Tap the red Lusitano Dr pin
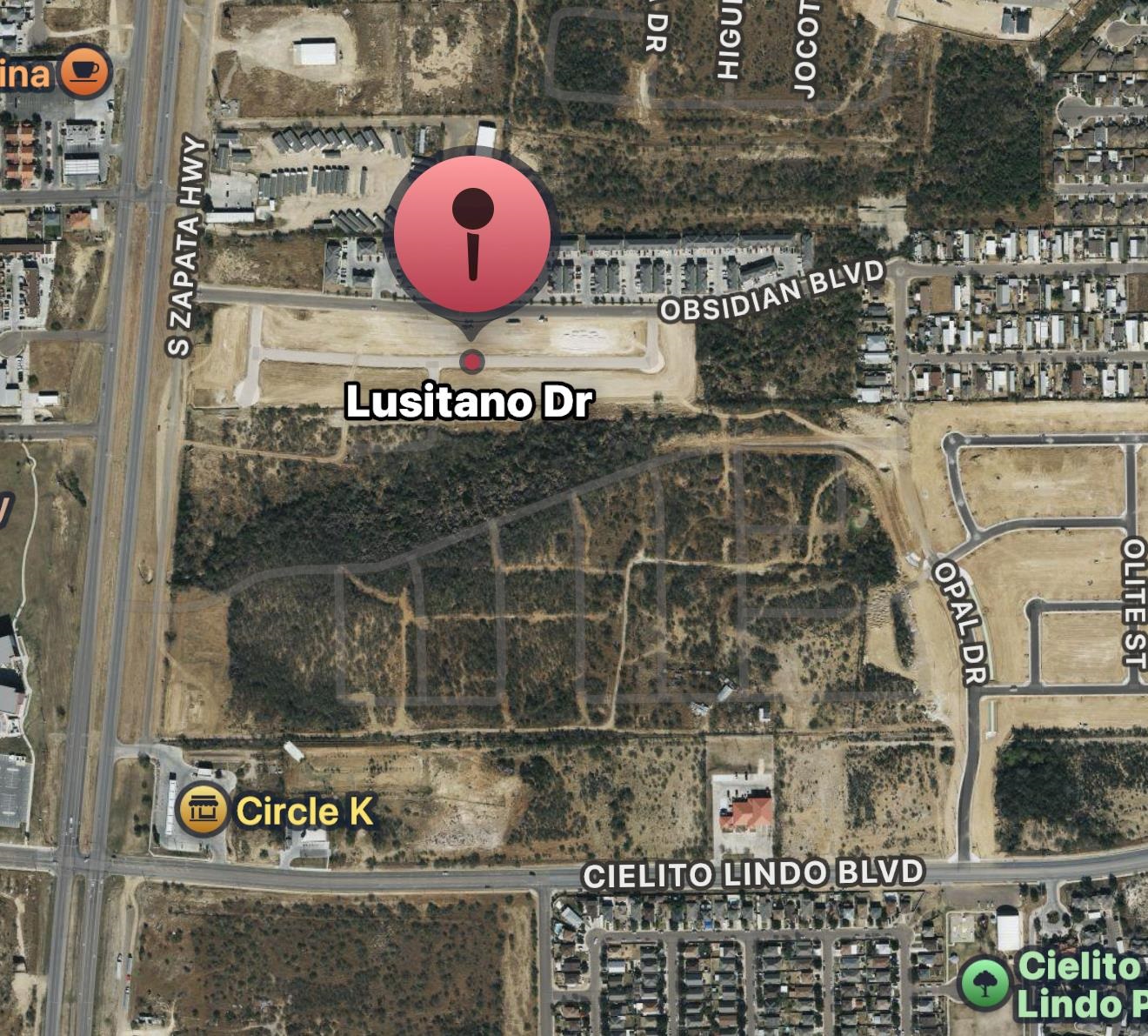1148x1036 pixels. click(x=472, y=237)
